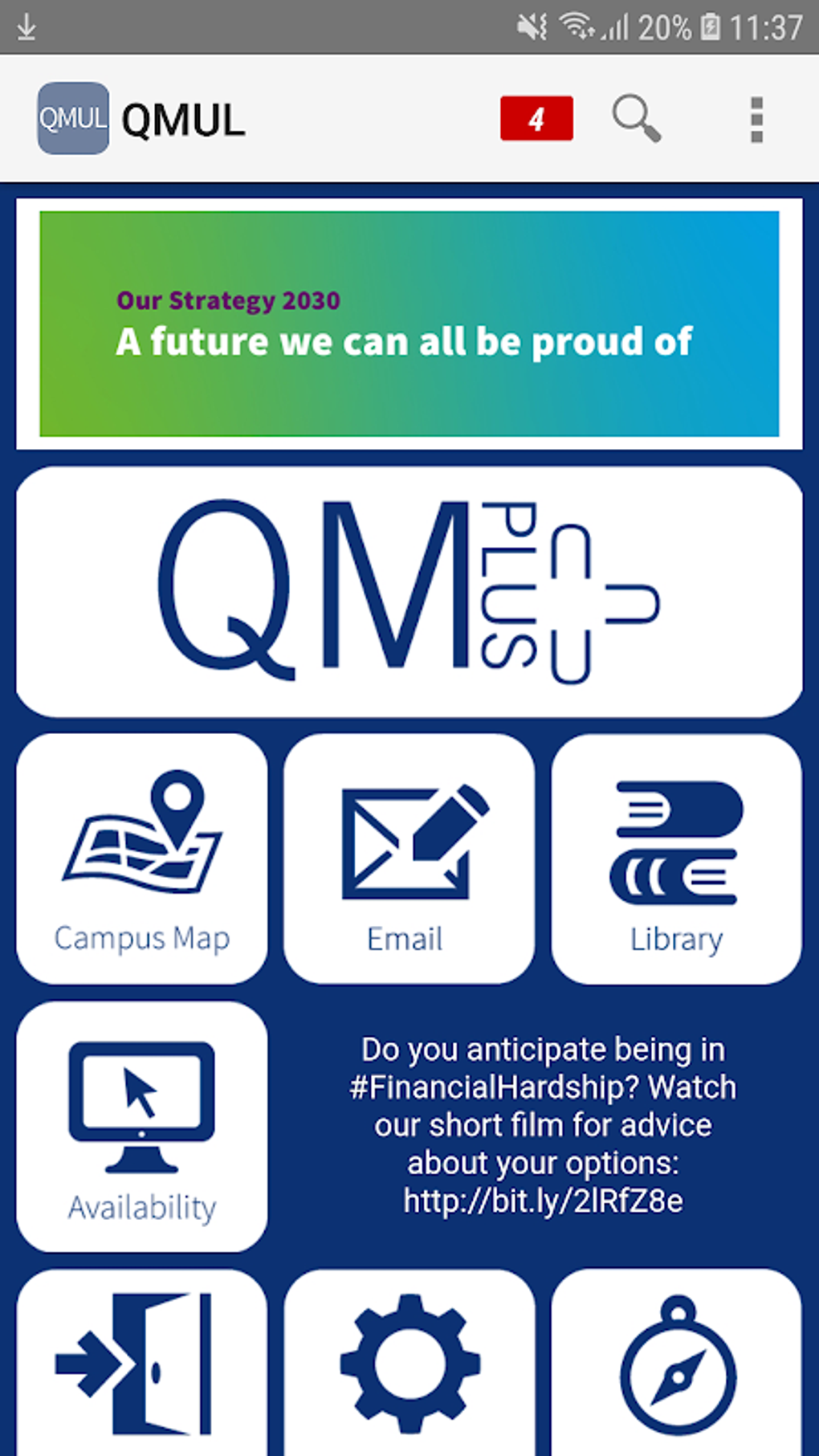This screenshot has width=819, height=1456.
Task: Tap the search magnifier icon
Action: pyautogui.click(x=637, y=118)
